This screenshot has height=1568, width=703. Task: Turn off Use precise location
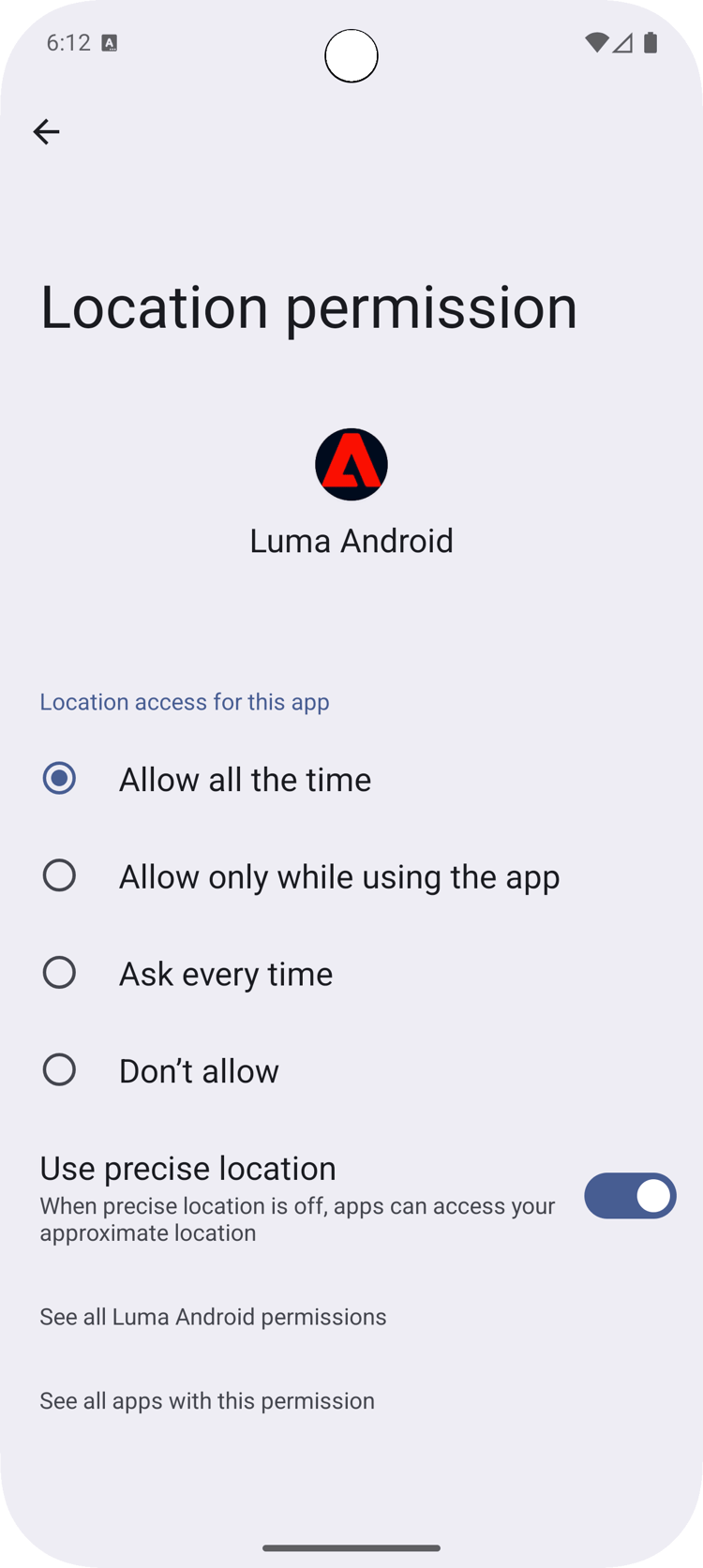[x=629, y=1196]
